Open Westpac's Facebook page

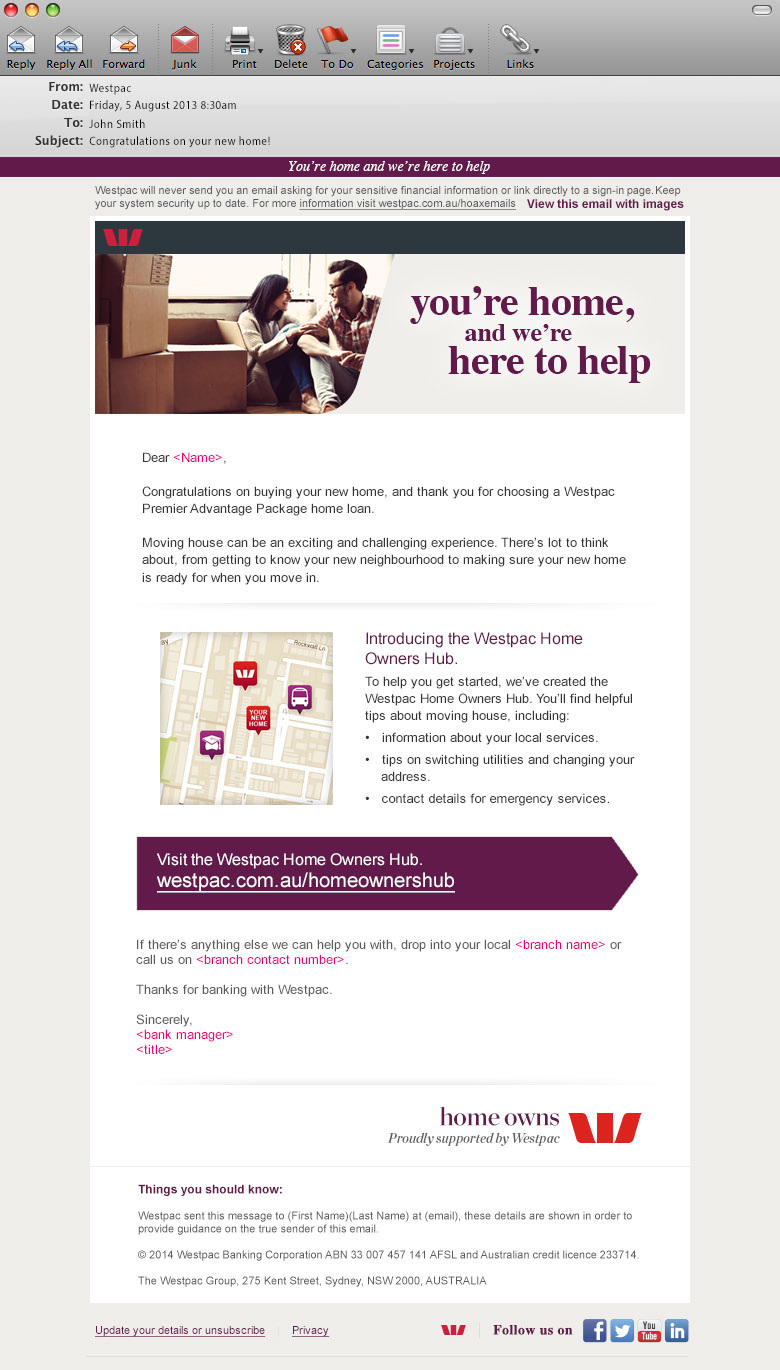(x=595, y=1331)
